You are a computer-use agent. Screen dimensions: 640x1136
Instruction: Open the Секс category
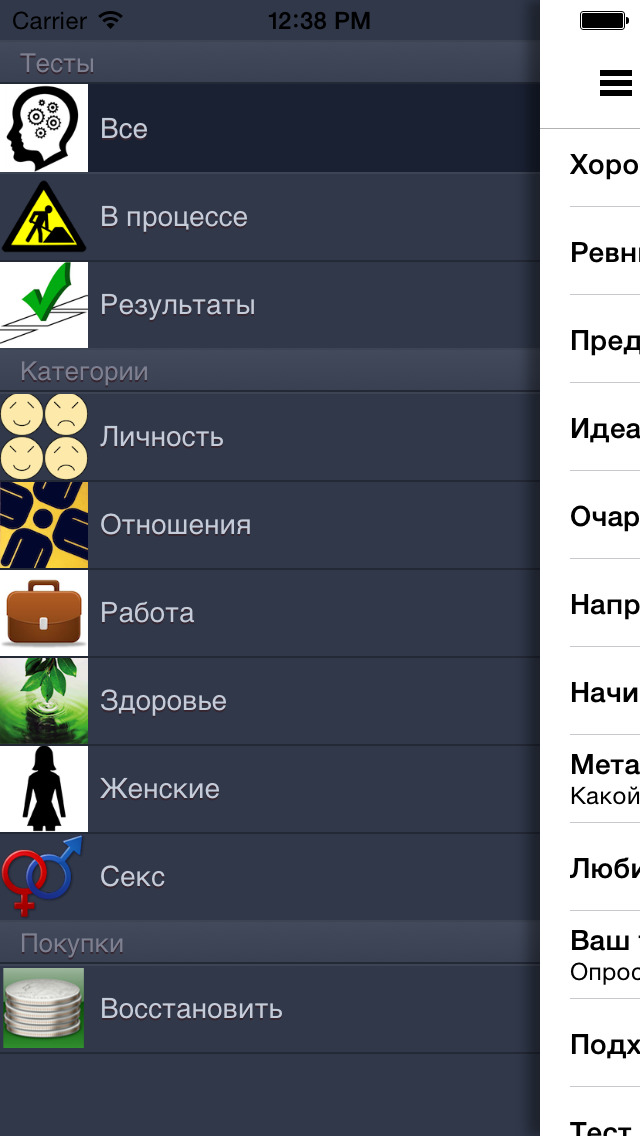(270, 877)
